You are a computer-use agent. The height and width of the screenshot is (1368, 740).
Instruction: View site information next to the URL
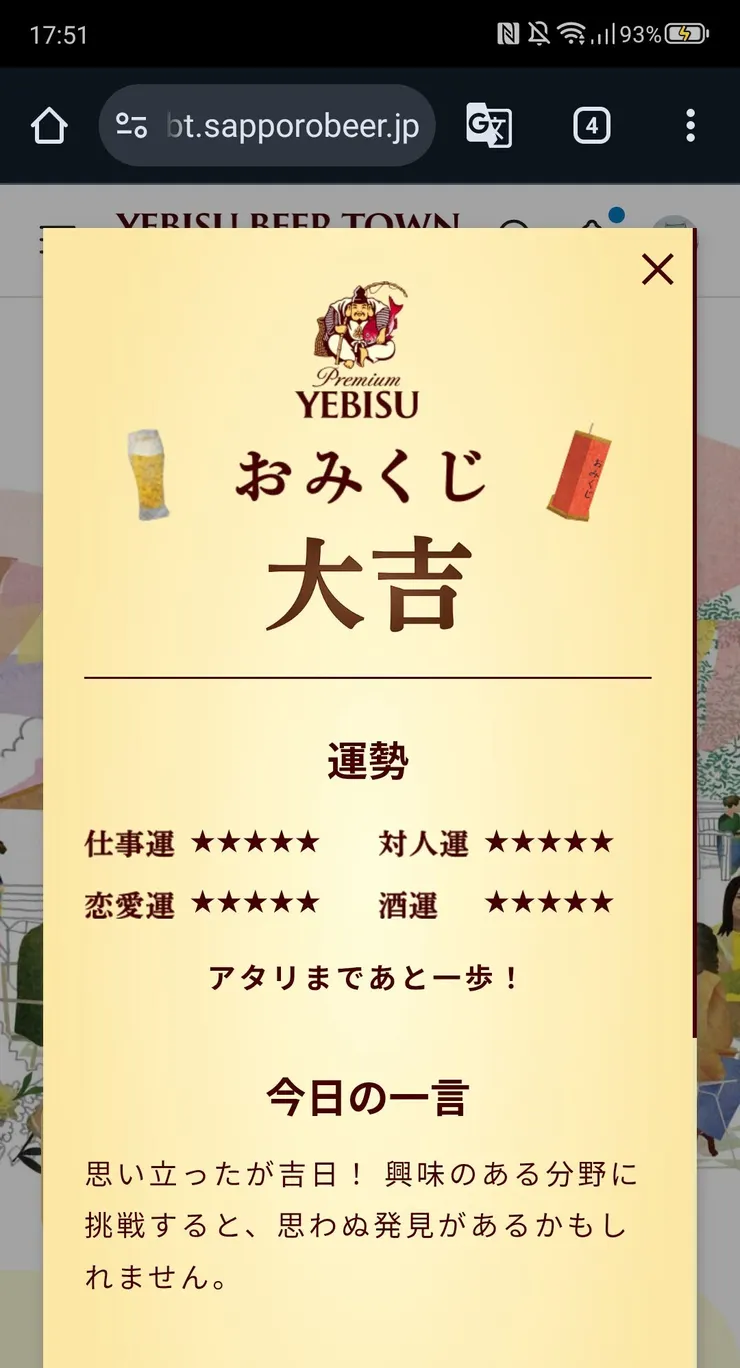click(131, 126)
